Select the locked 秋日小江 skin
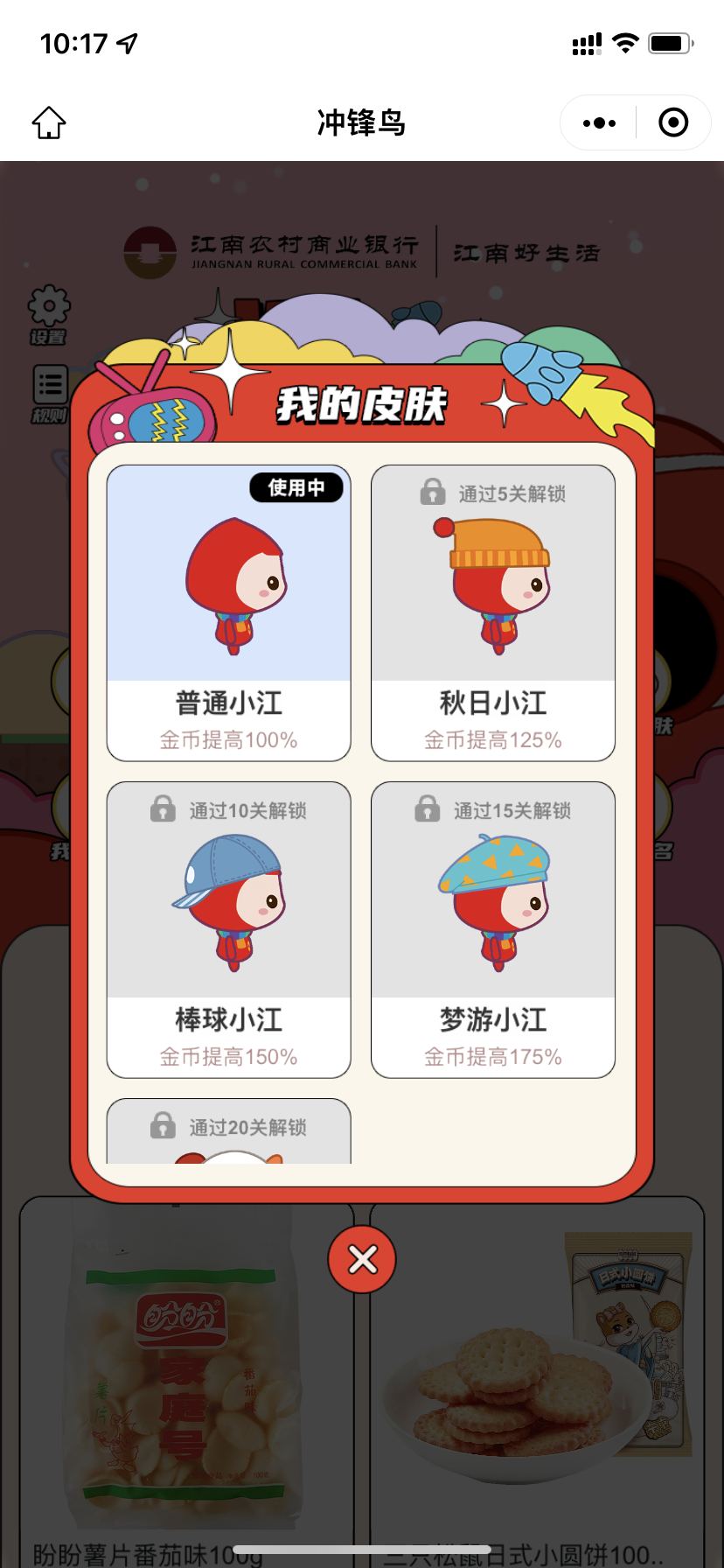The image size is (724, 1568). (493, 612)
